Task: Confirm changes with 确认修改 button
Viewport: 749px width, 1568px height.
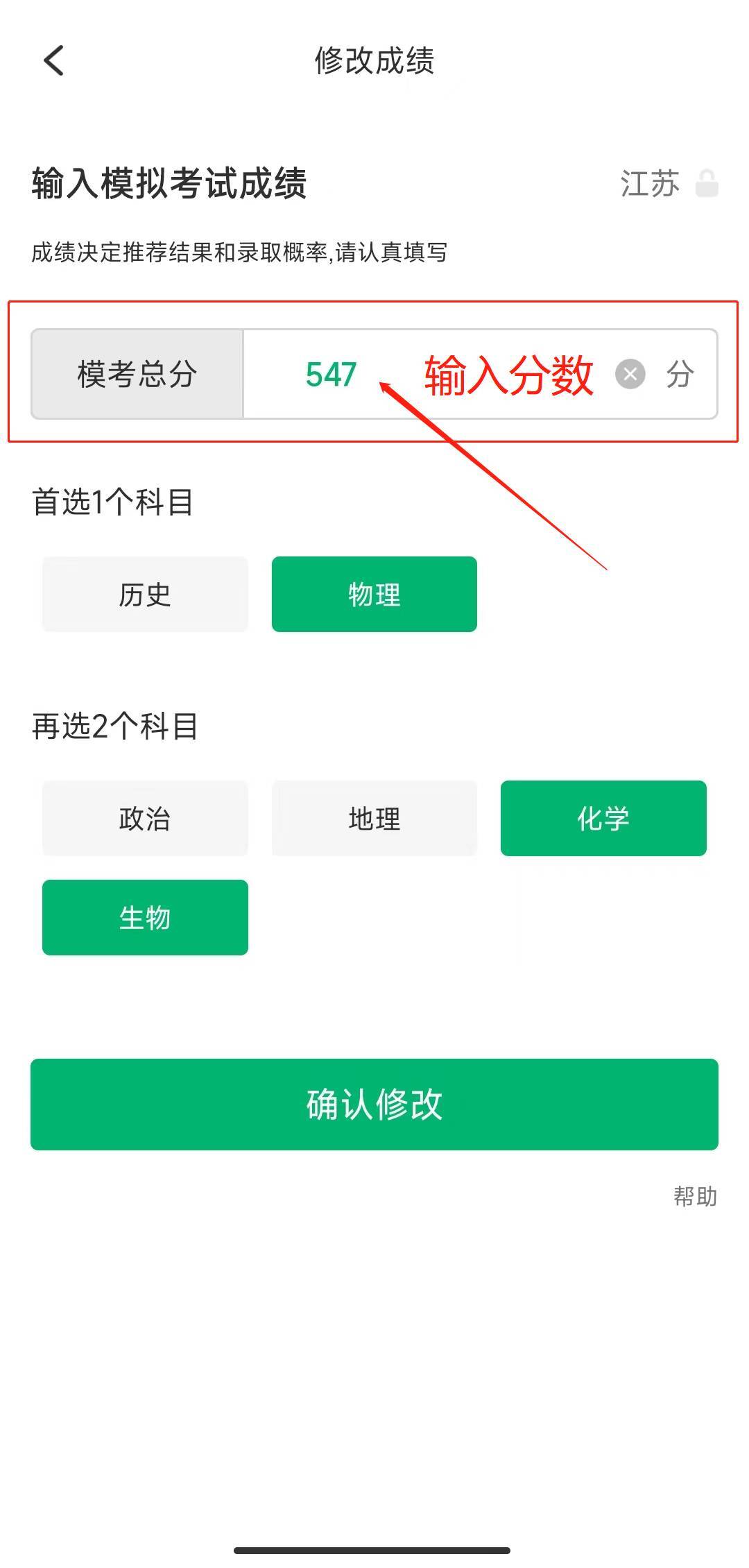Action: [374, 1105]
